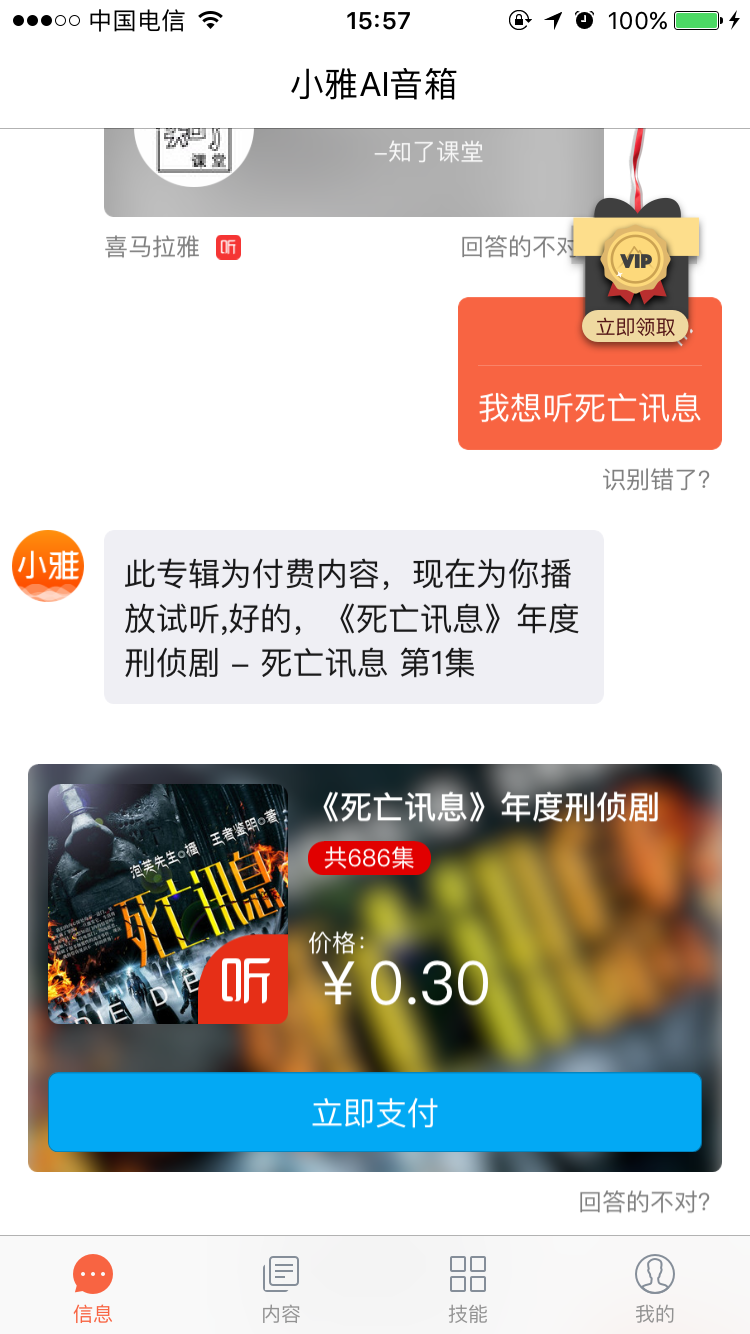Select the 我想听死亡讯息 message bubble

point(589,408)
